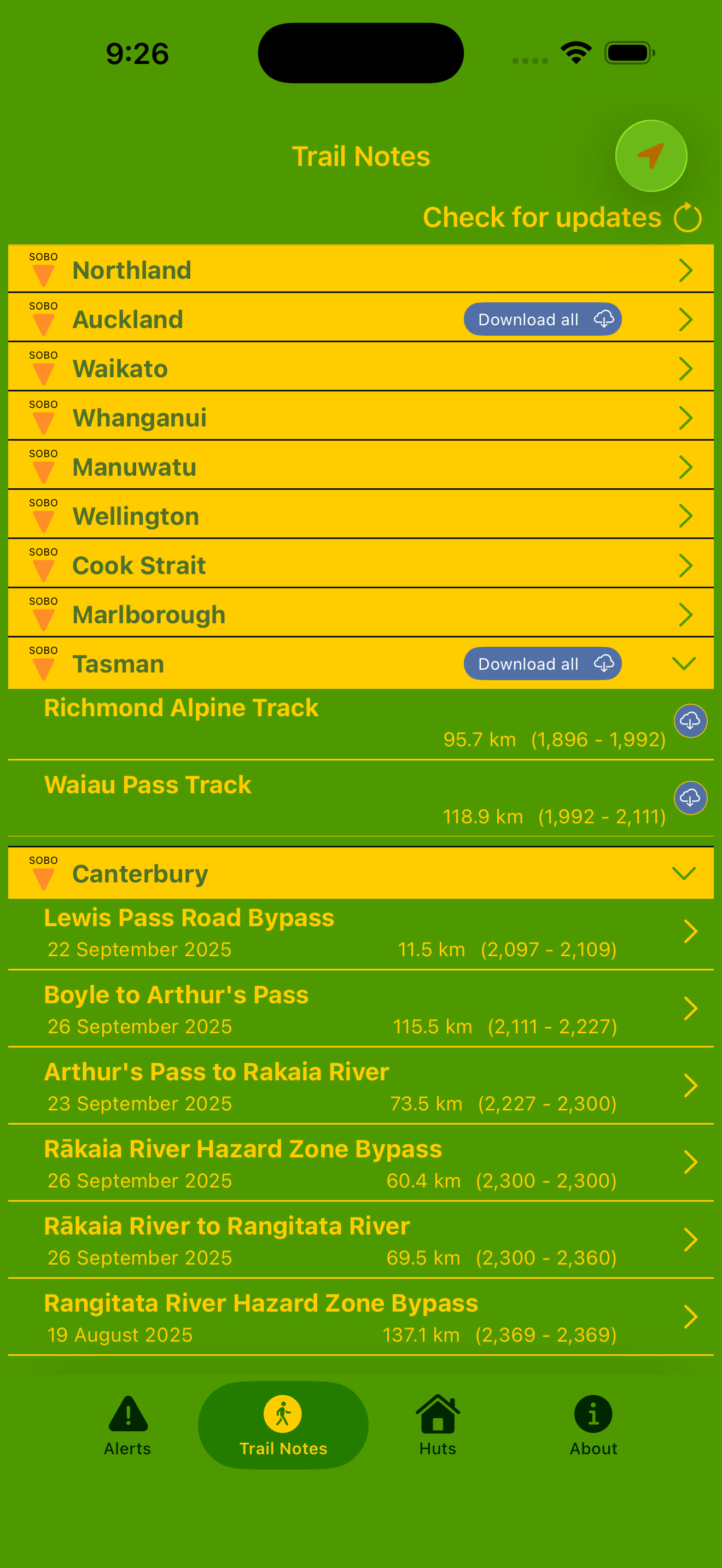The width and height of the screenshot is (722, 1568).
Task: Tap the battery indicator in the status bar
Action: point(628,52)
